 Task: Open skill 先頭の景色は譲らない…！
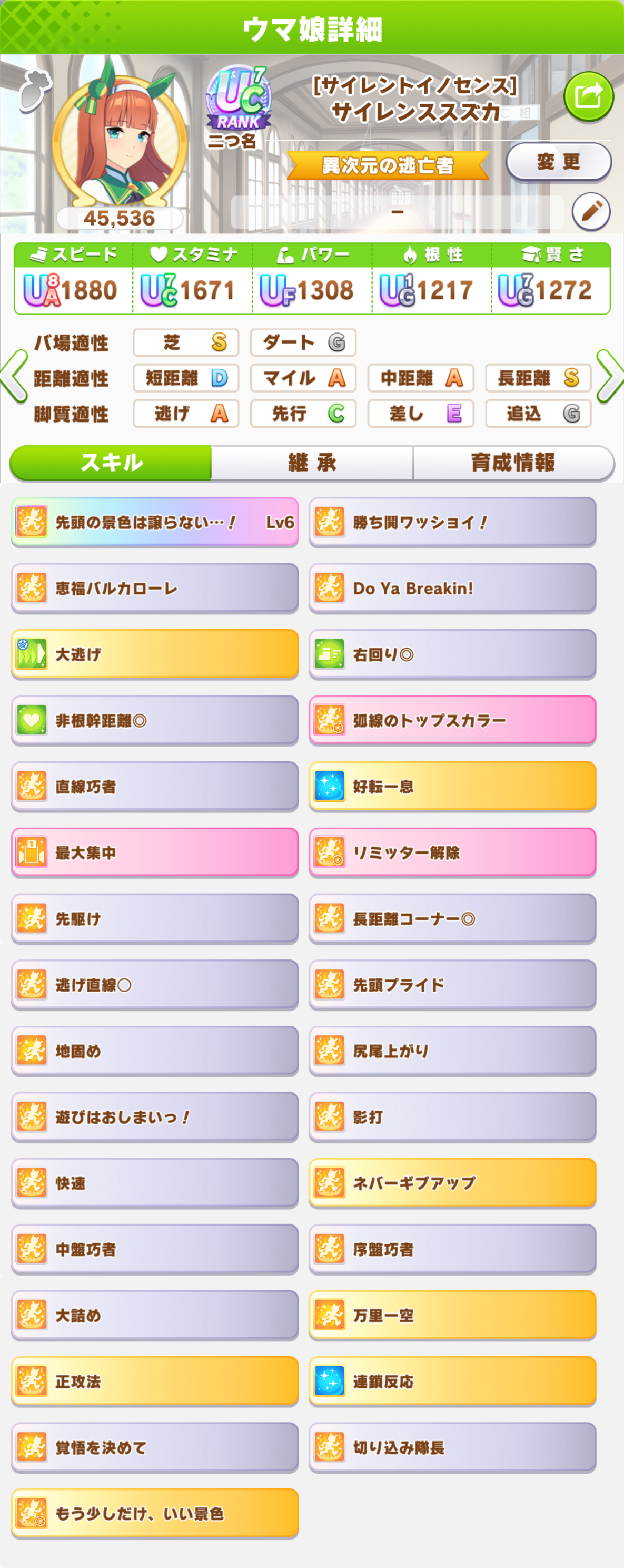[154, 522]
